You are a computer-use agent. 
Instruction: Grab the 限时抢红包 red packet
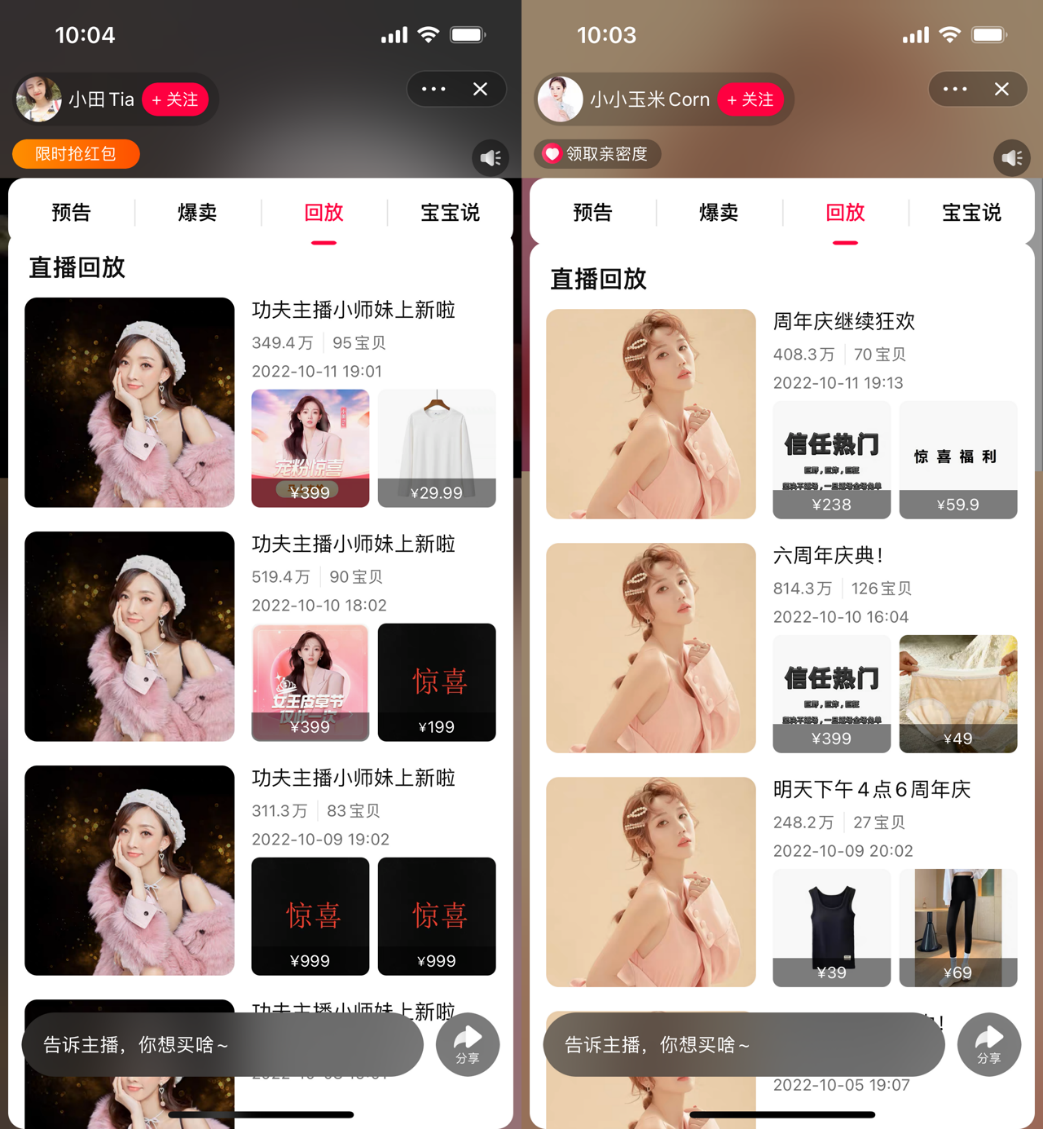76,154
